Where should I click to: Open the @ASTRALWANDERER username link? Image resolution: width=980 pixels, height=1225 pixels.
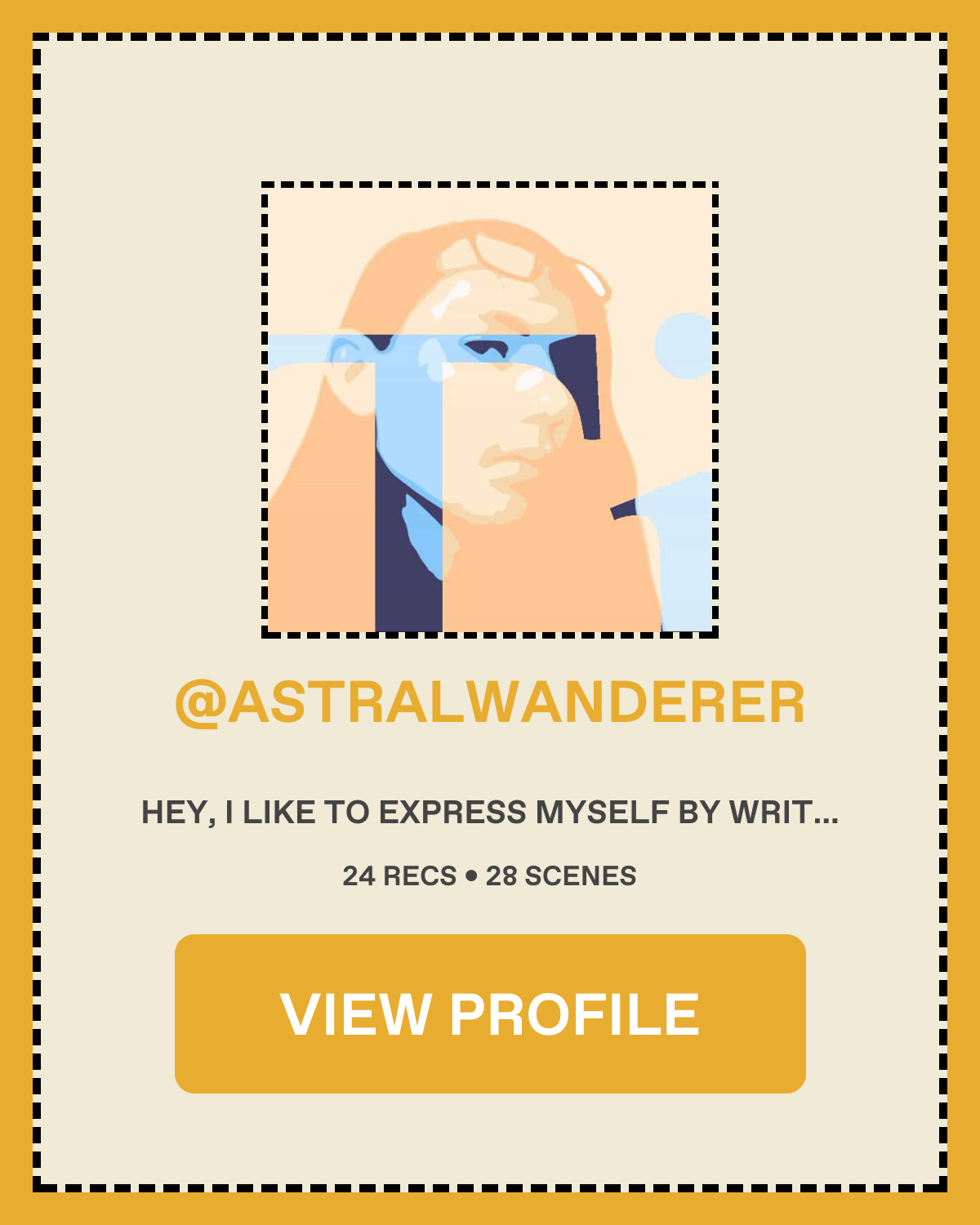(490, 702)
